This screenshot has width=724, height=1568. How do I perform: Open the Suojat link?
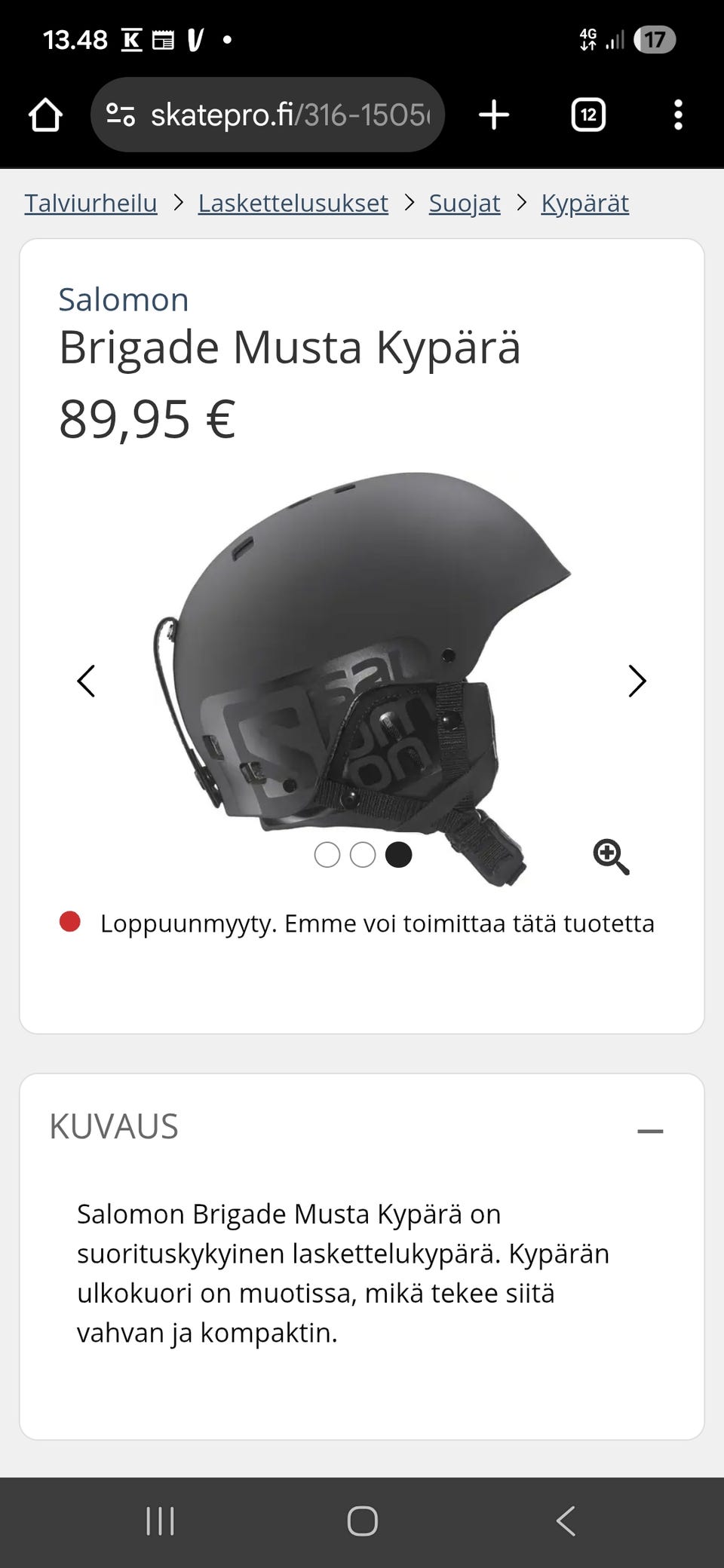tap(465, 203)
